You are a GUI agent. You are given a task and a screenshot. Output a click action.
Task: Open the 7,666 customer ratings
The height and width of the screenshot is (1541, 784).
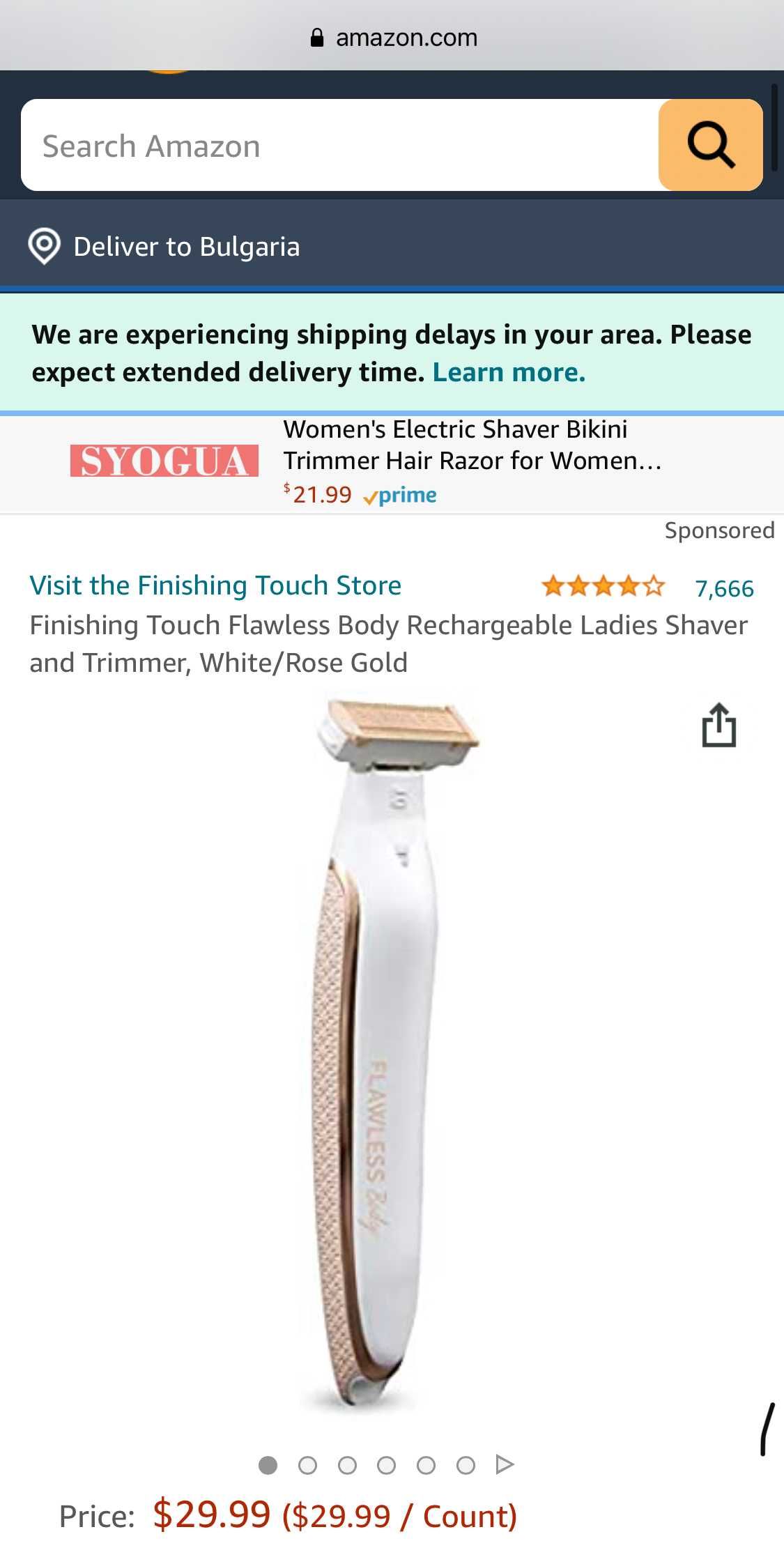724,589
